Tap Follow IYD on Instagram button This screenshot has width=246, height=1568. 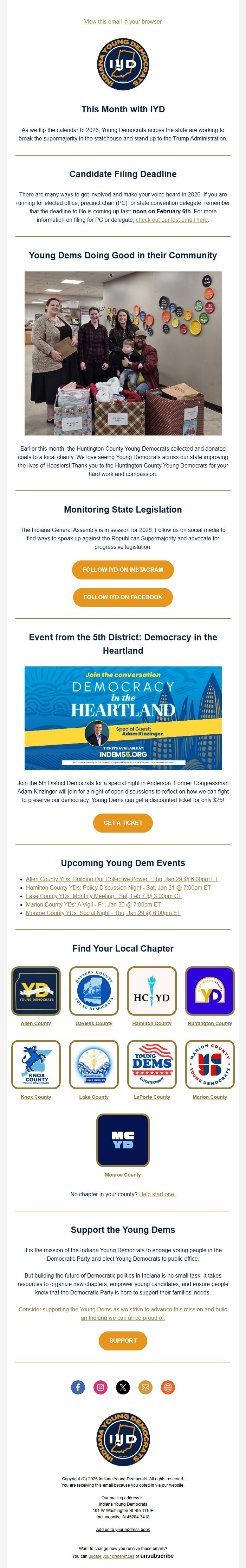point(123,570)
